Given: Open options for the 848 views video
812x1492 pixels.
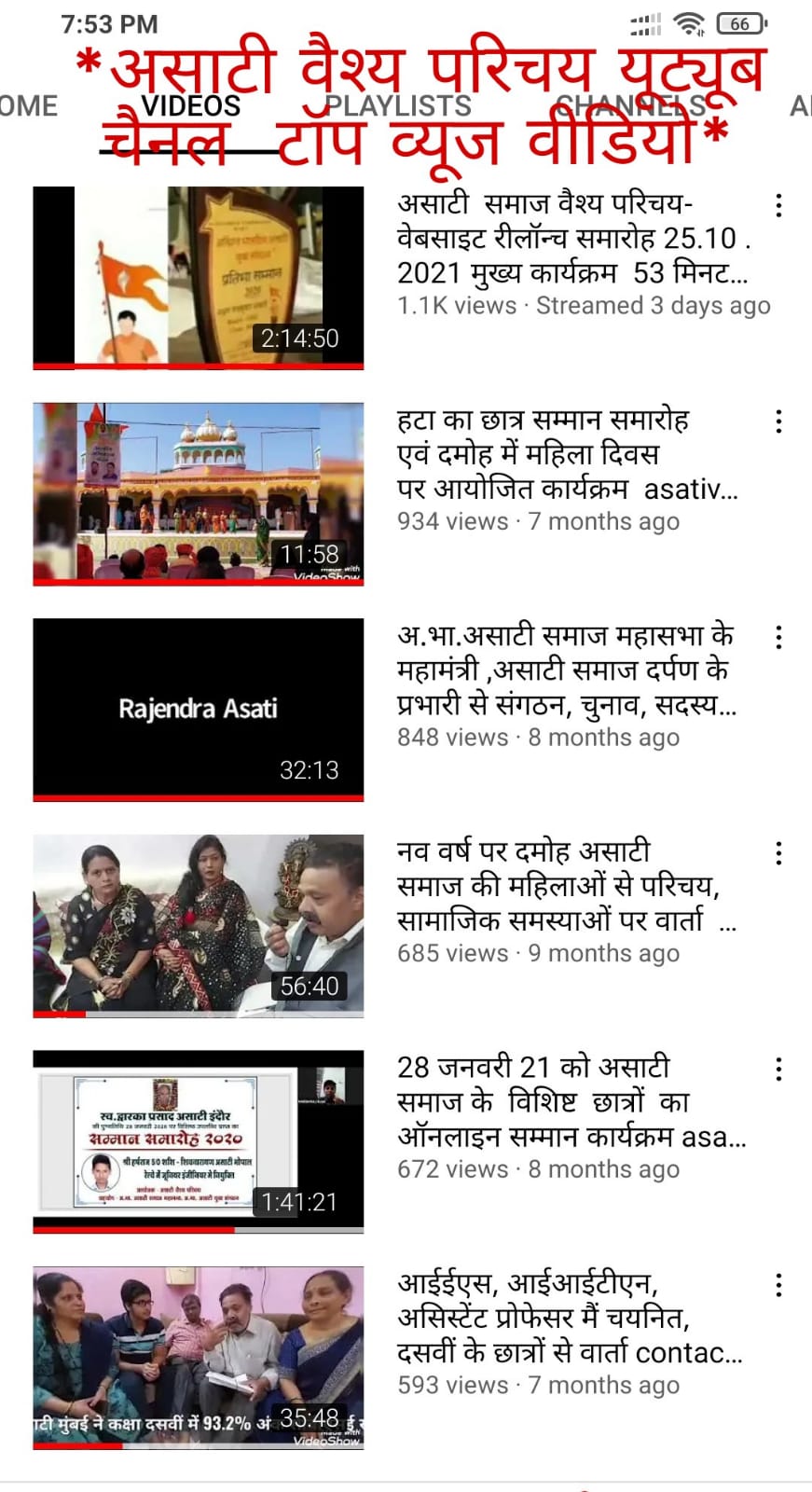Looking at the screenshot, I should [778, 637].
